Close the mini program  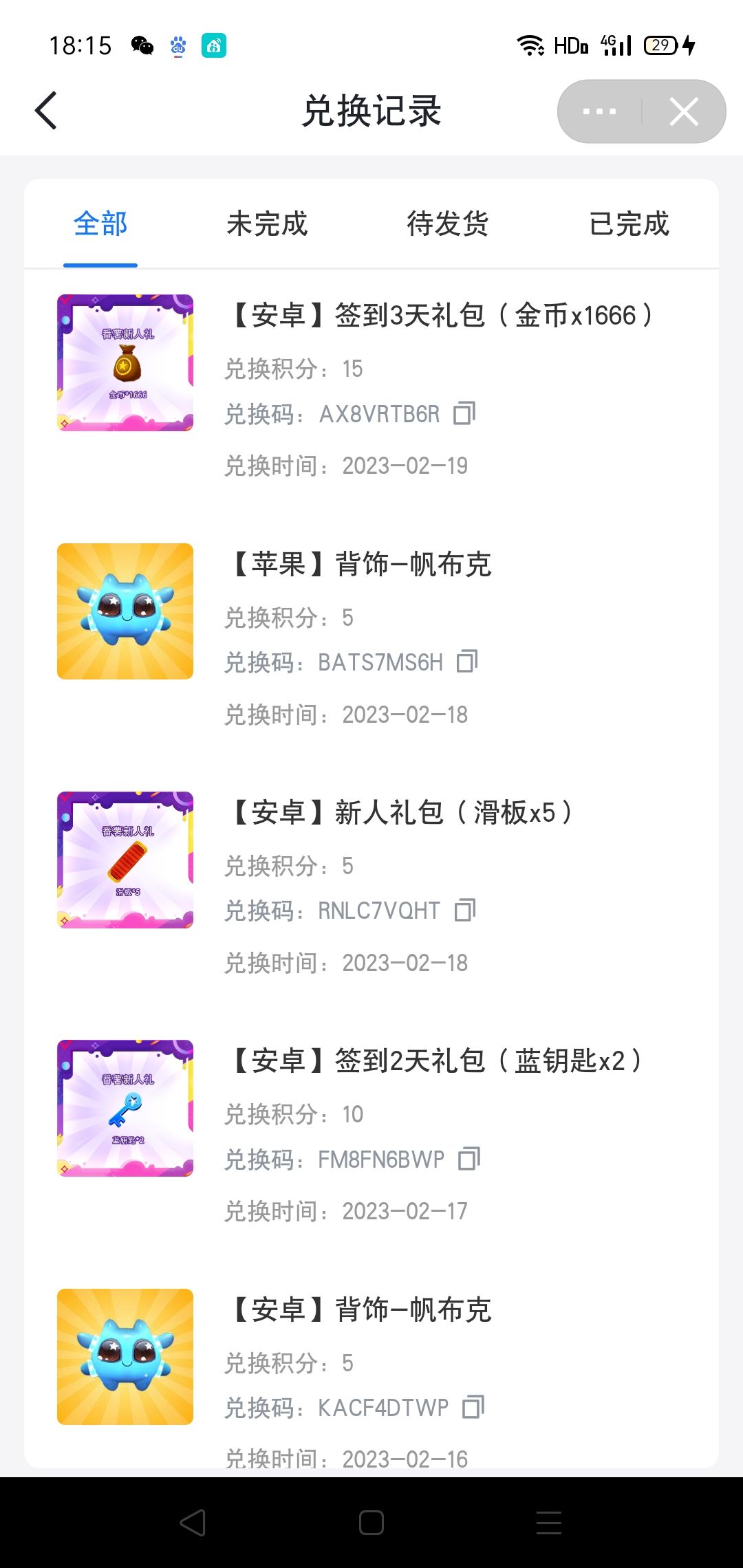click(684, 111)
